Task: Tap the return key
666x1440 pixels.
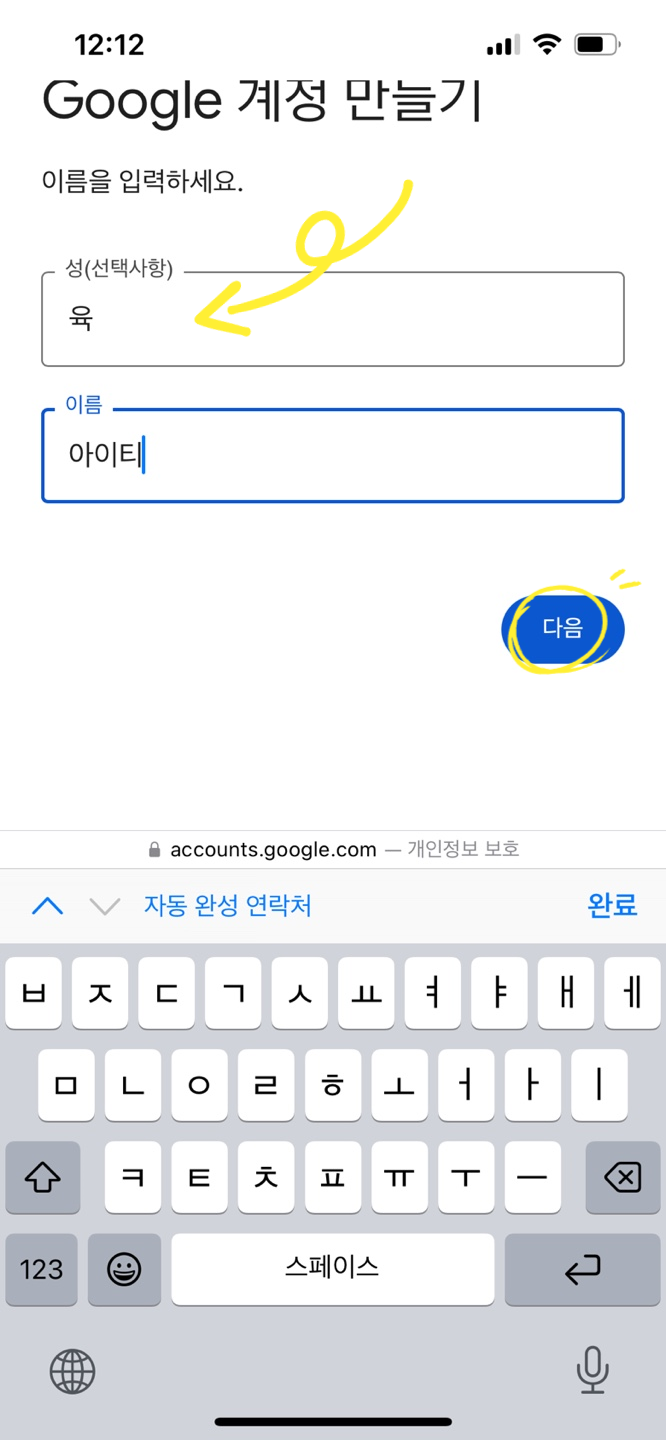Action: point(582,1269)
